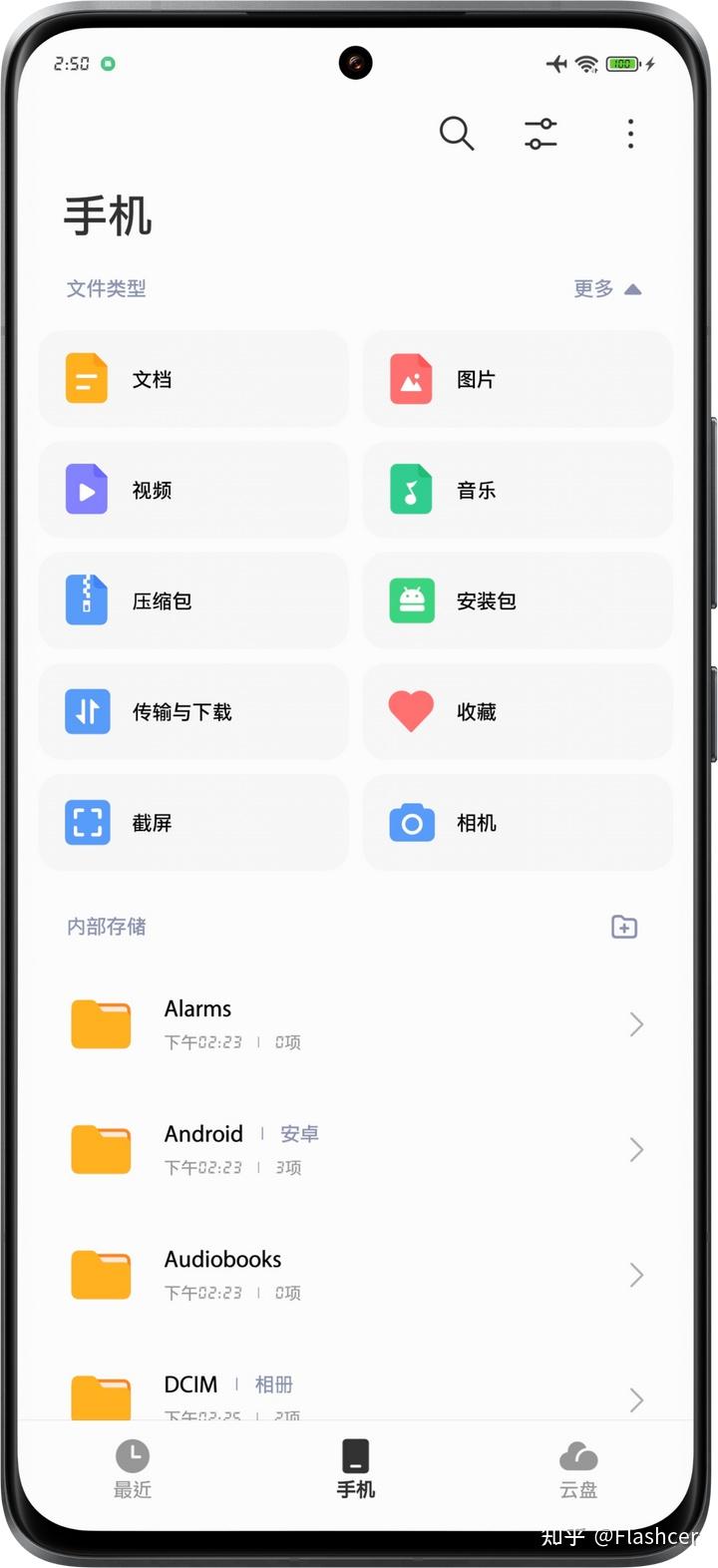Open 传输与下载 files

click(x=193, y=711)
